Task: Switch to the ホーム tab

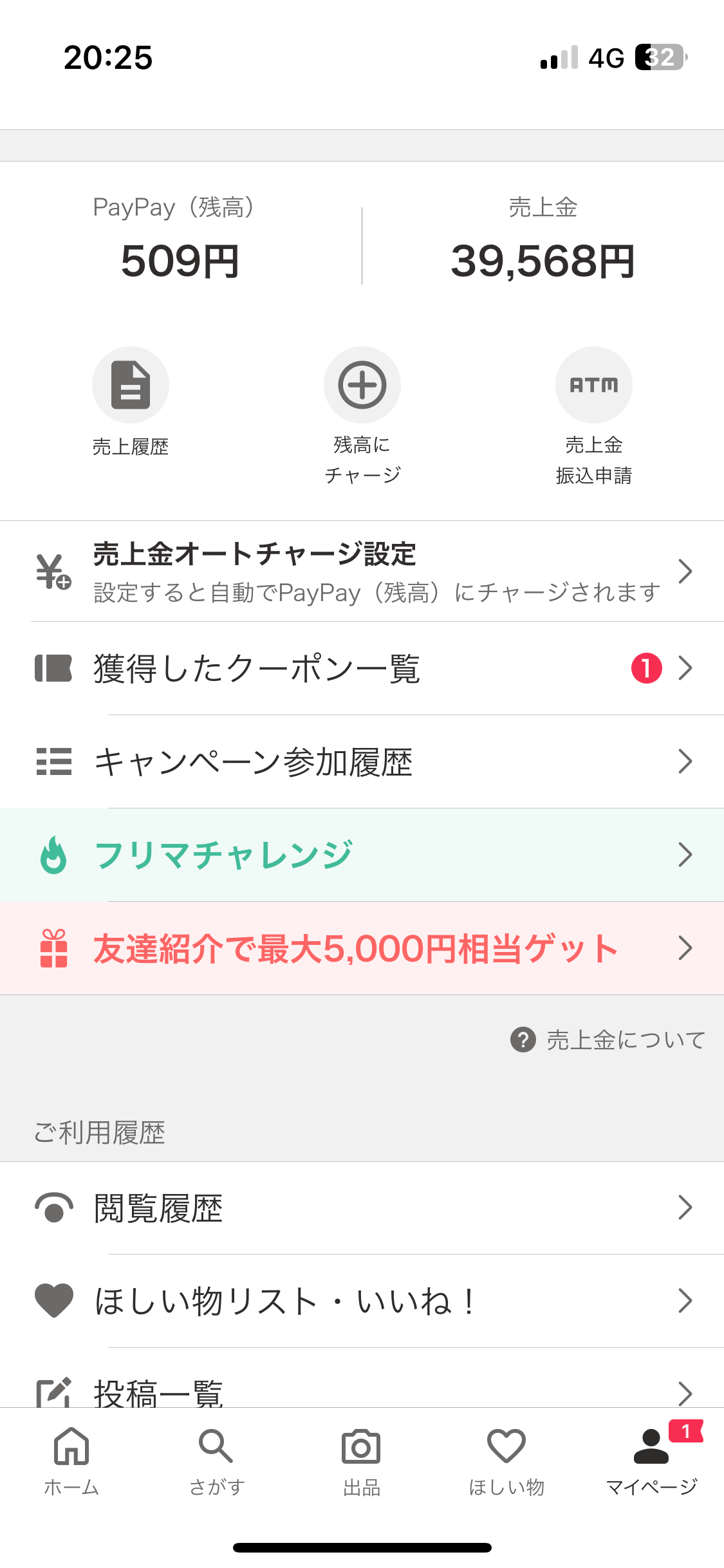Action: point(71,1462)
